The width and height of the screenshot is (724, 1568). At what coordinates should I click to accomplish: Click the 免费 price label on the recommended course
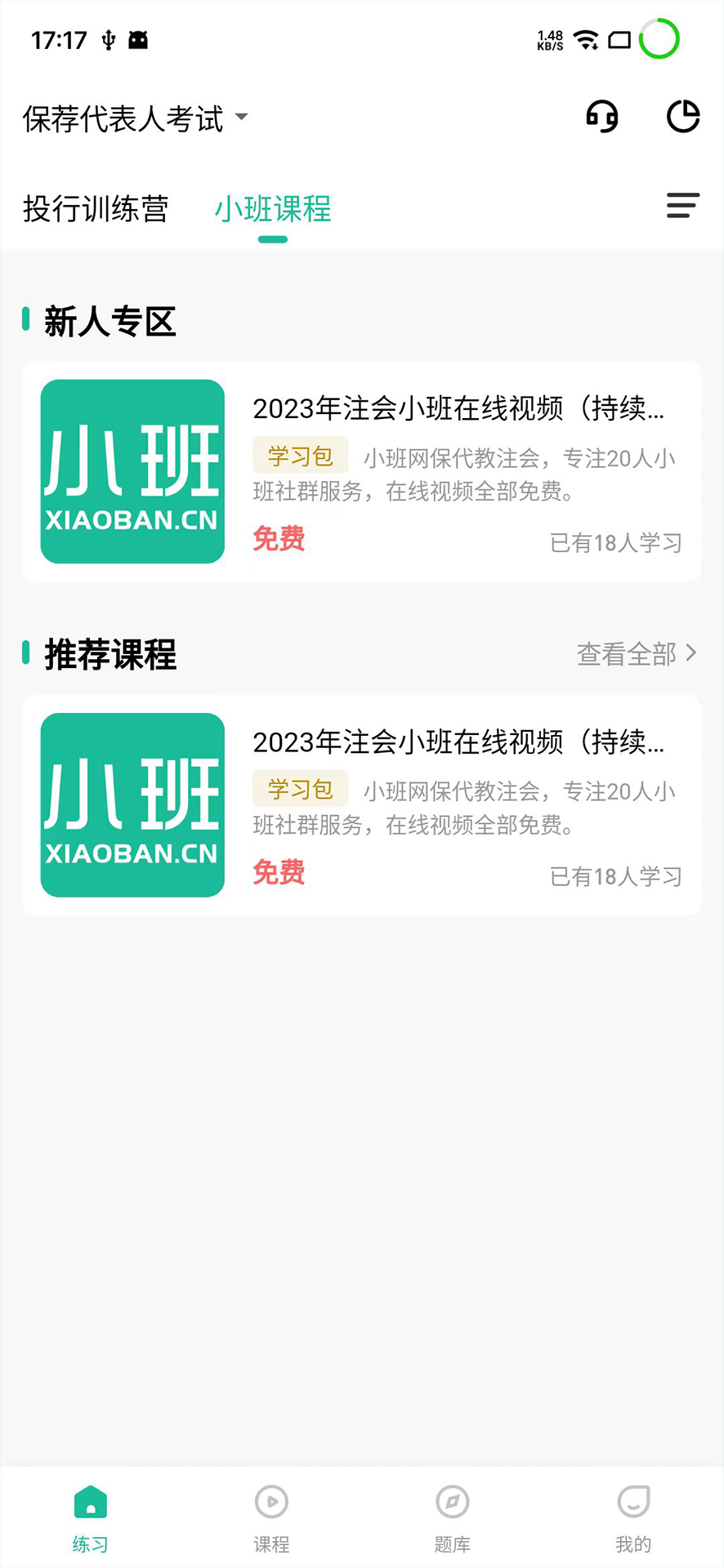(279, 873)
